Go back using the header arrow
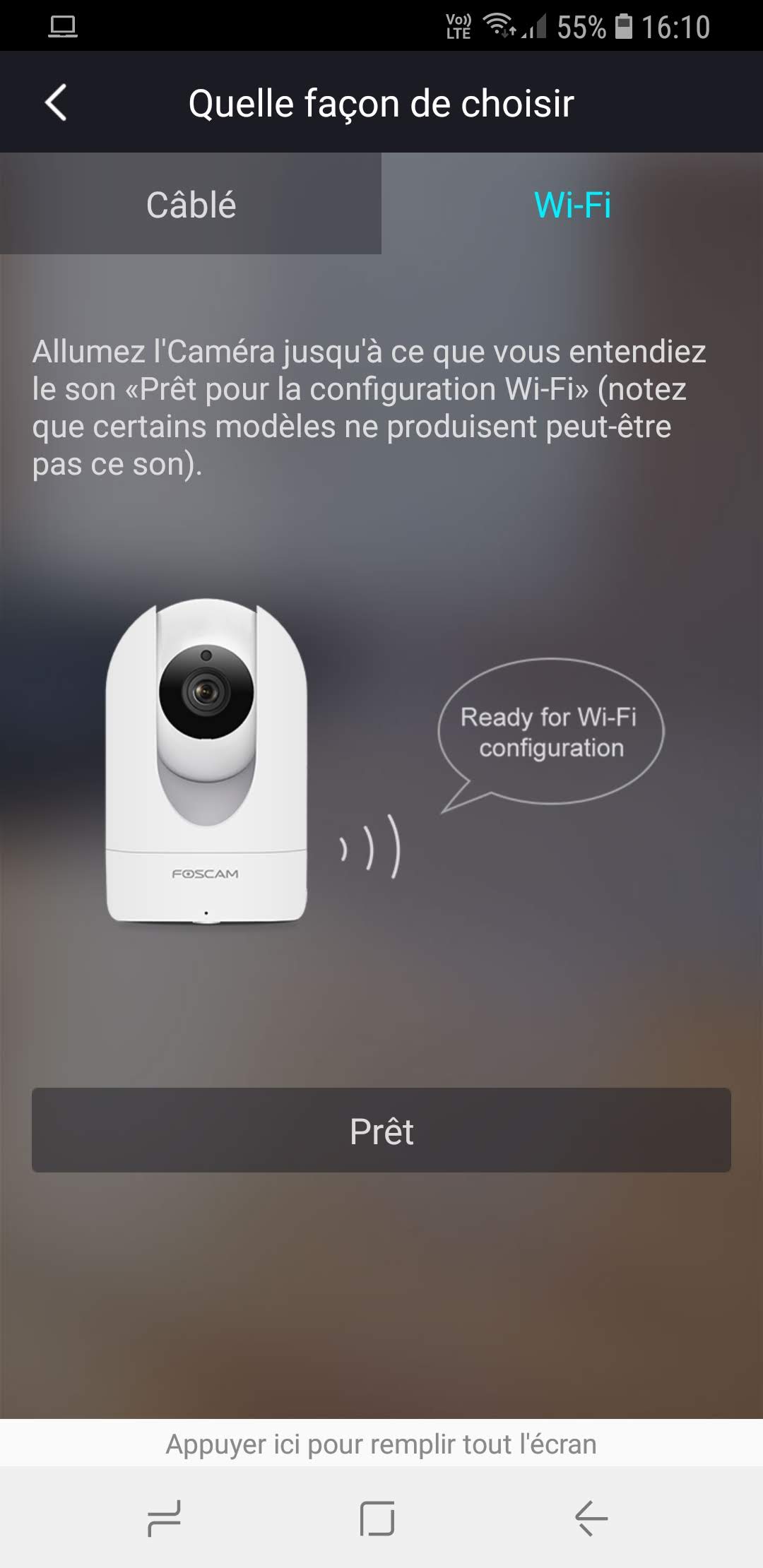Screen dimensions: 763x1568 (x=56, y=103)
